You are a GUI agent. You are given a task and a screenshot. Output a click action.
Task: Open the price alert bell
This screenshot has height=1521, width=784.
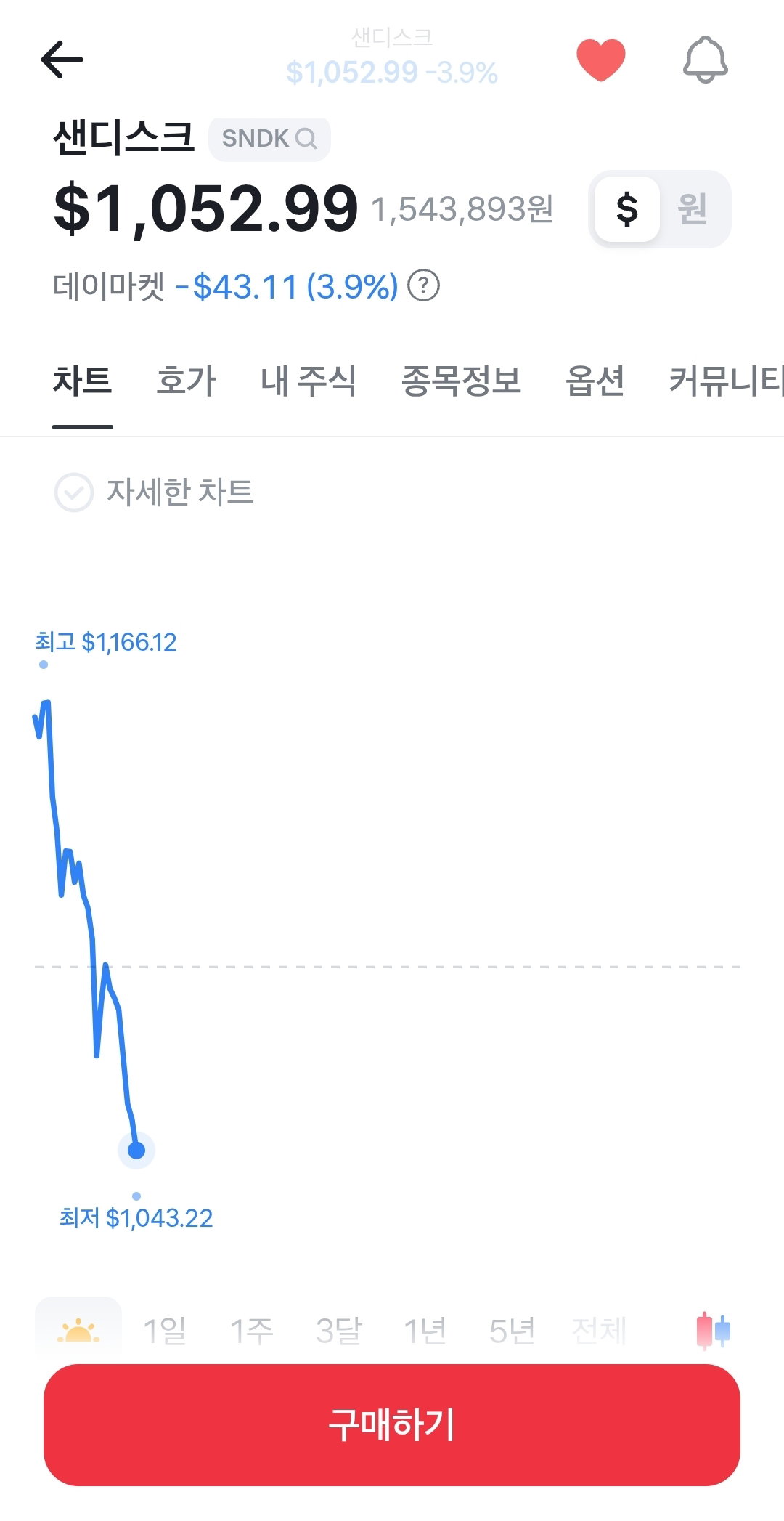(x=705, y=60)
